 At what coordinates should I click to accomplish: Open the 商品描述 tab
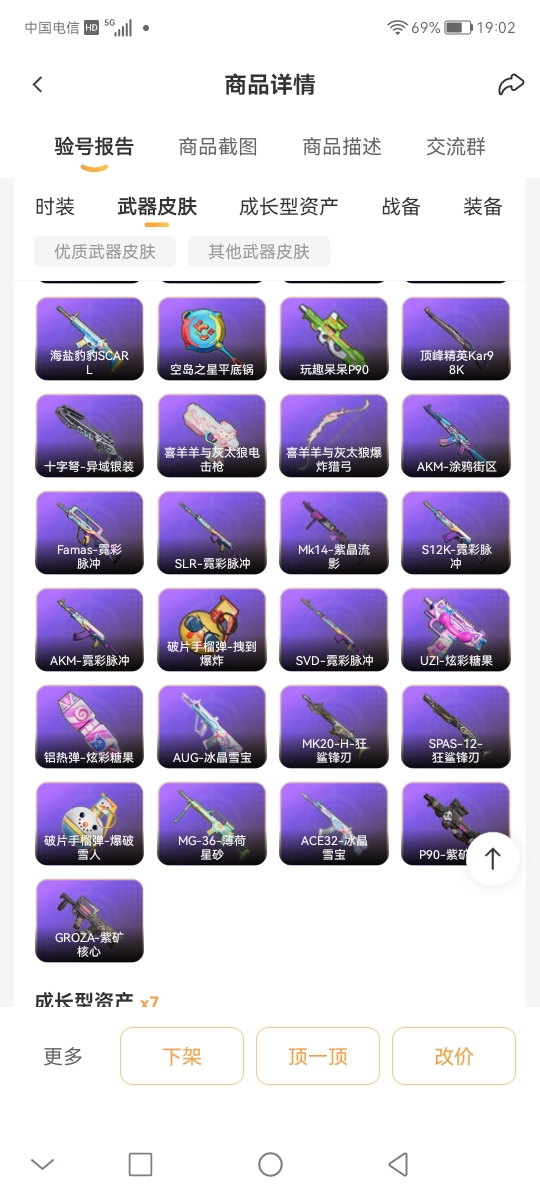[x=342, y=147]
